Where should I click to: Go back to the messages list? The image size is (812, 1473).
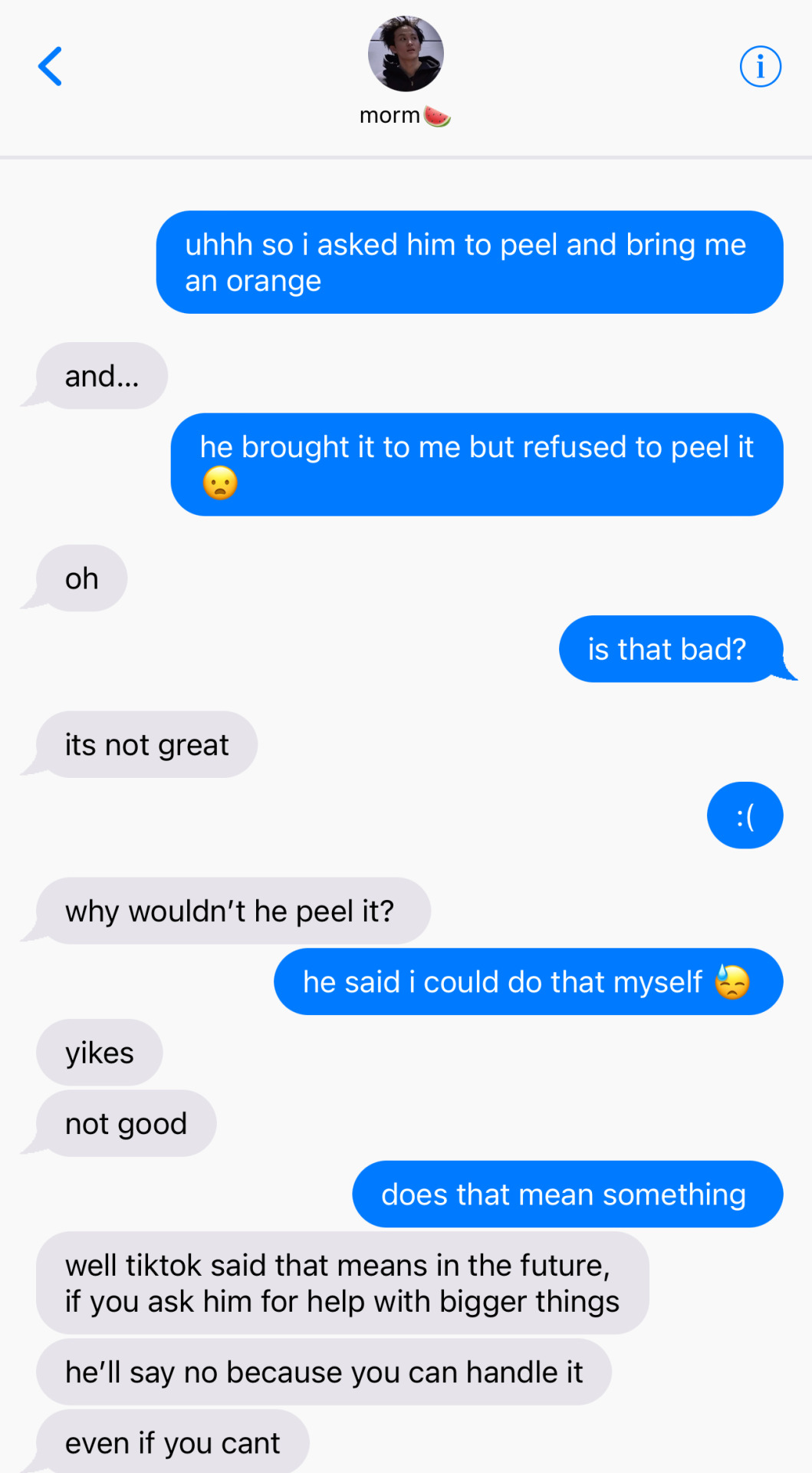point(51,66)
